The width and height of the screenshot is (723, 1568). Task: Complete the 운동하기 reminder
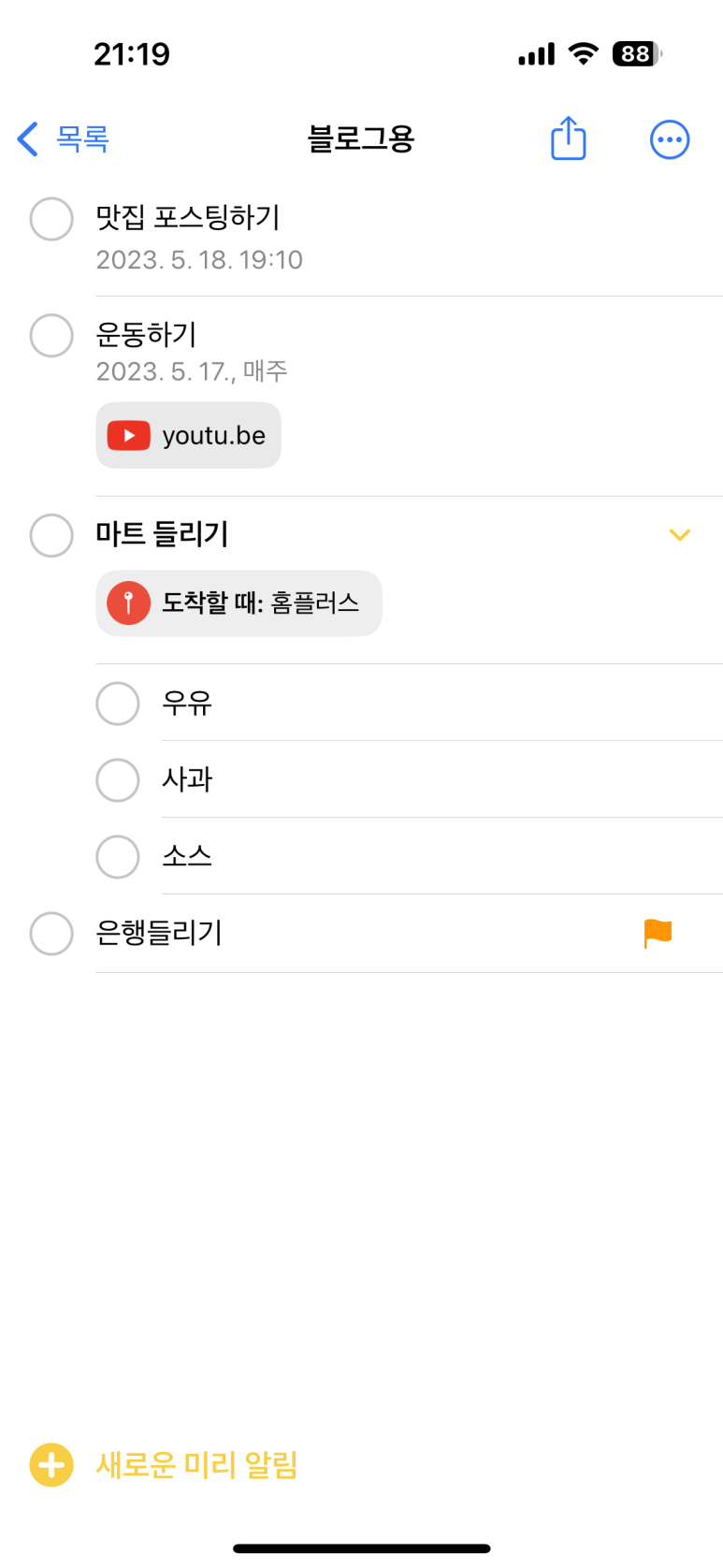(51, 335)
